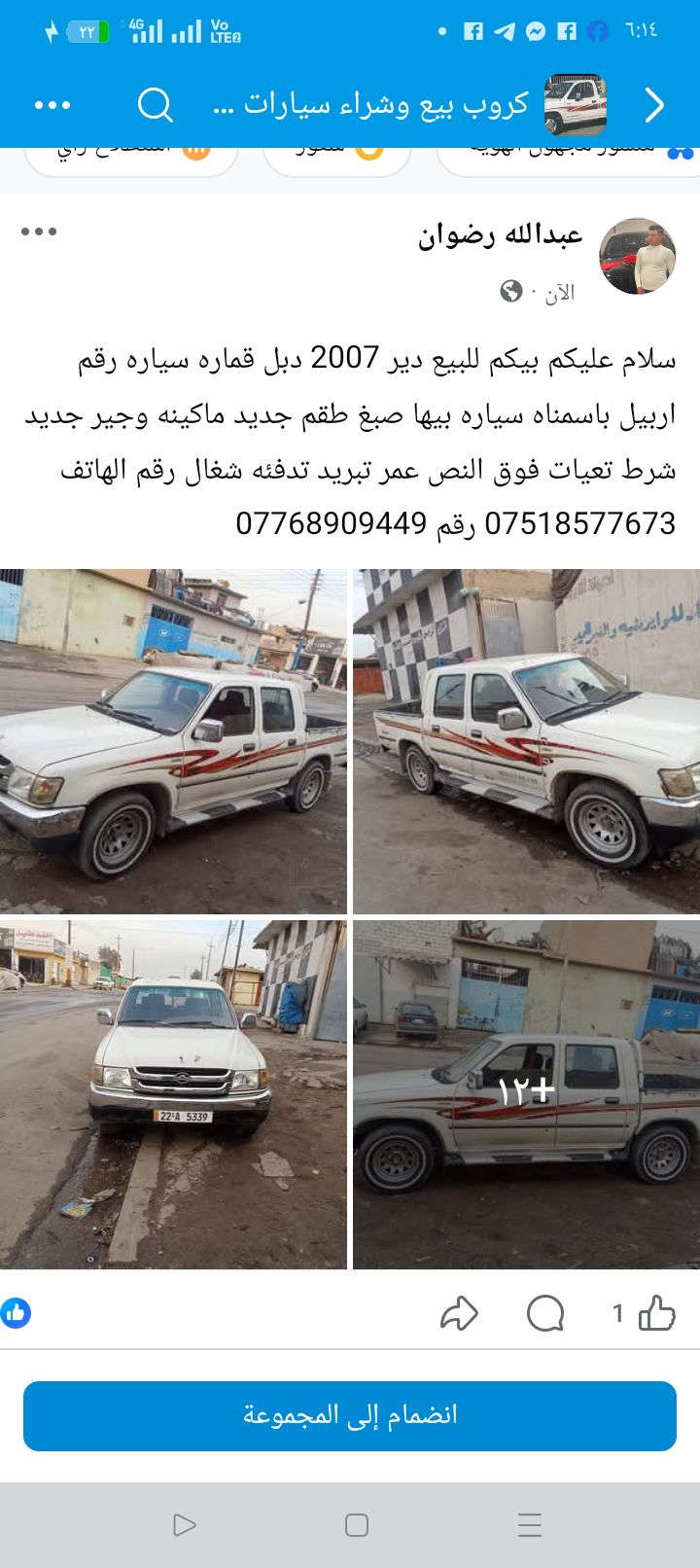Open the top-left pickup truck photo
This screenshot has width=700, height=1568.
pyautogui.click(x=173, y=740)
